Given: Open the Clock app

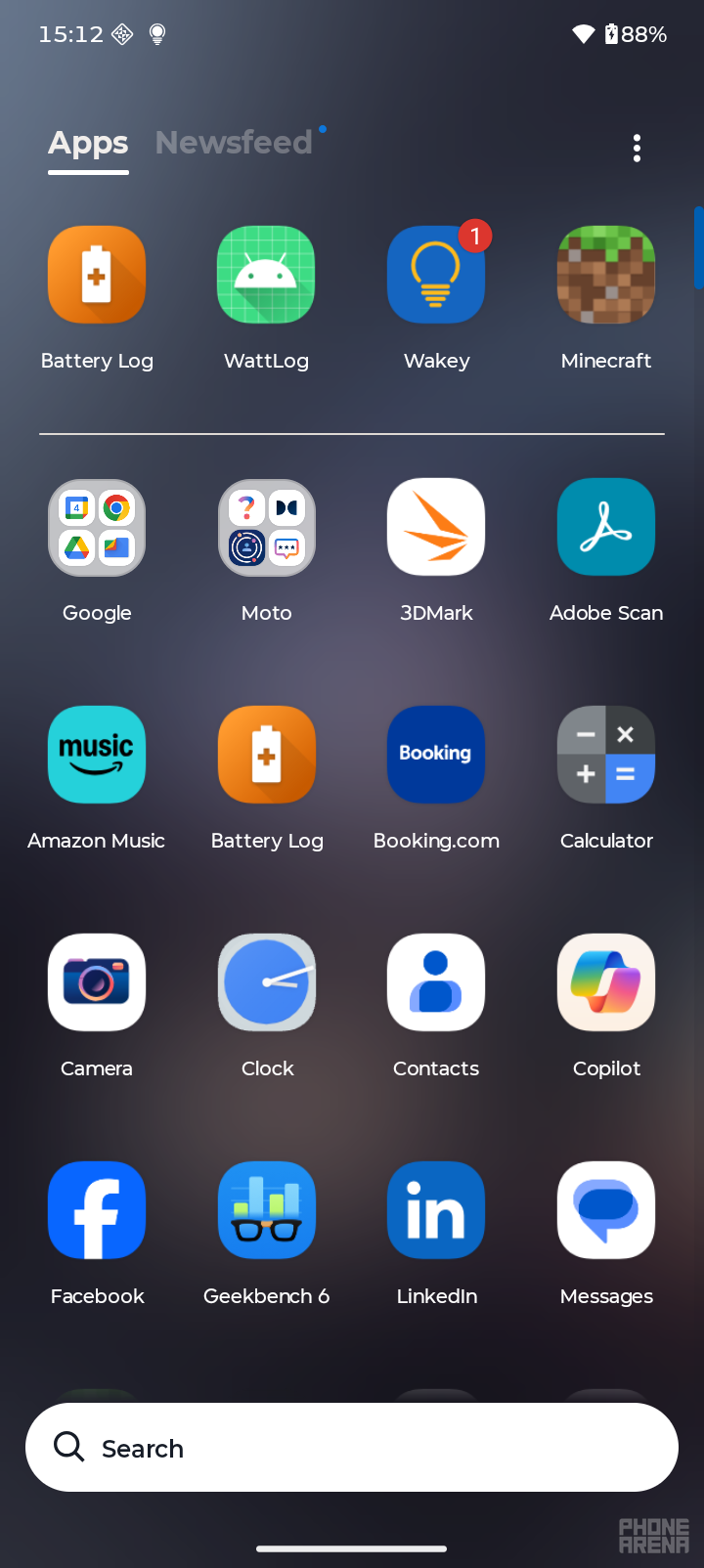Looking at the screenshot, I should pyautogui.click(x=267, y=982).
